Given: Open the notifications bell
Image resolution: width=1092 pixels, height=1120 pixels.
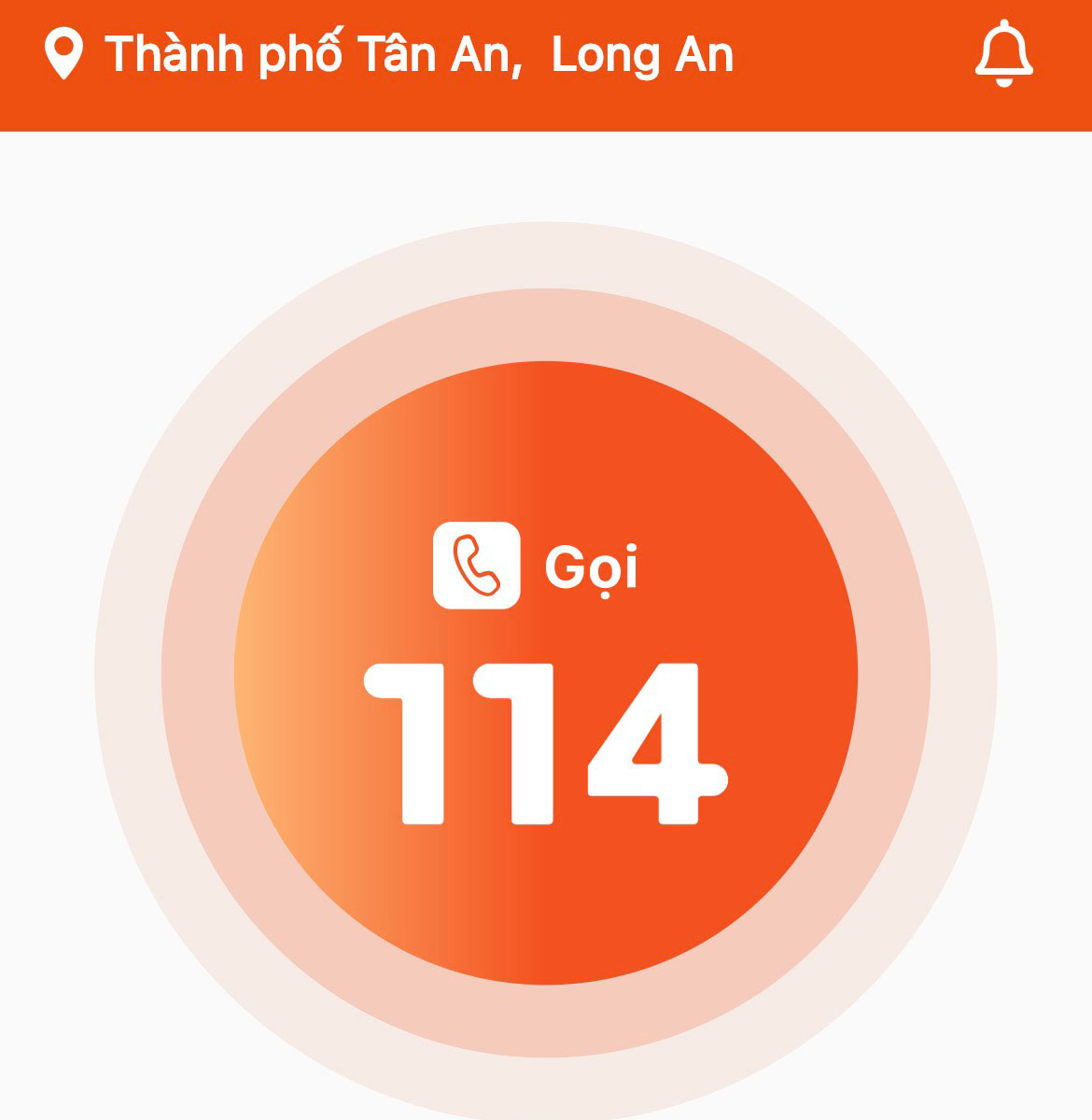Looking at the screenshot, I should (1003, 55).
